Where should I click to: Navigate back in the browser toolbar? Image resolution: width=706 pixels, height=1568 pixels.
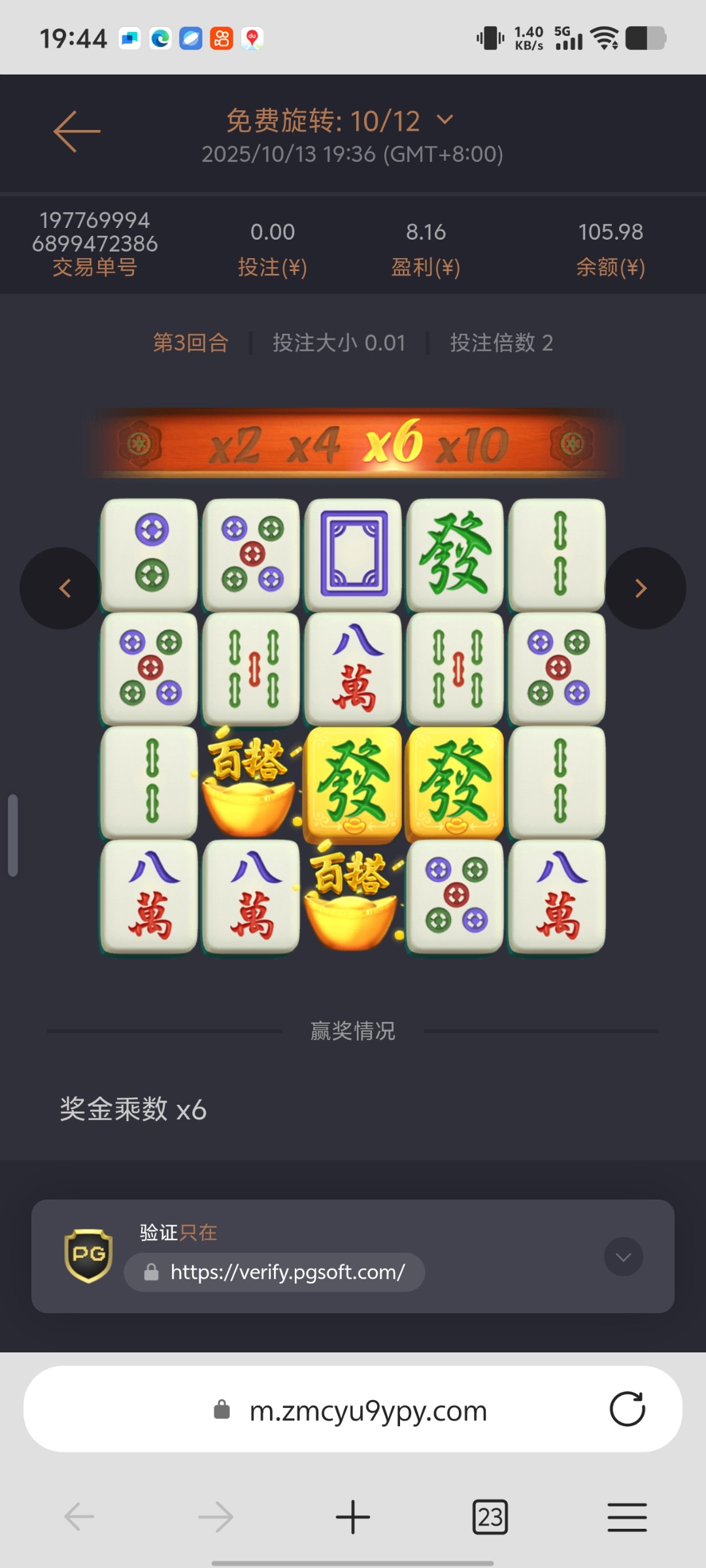point(79,1516)
